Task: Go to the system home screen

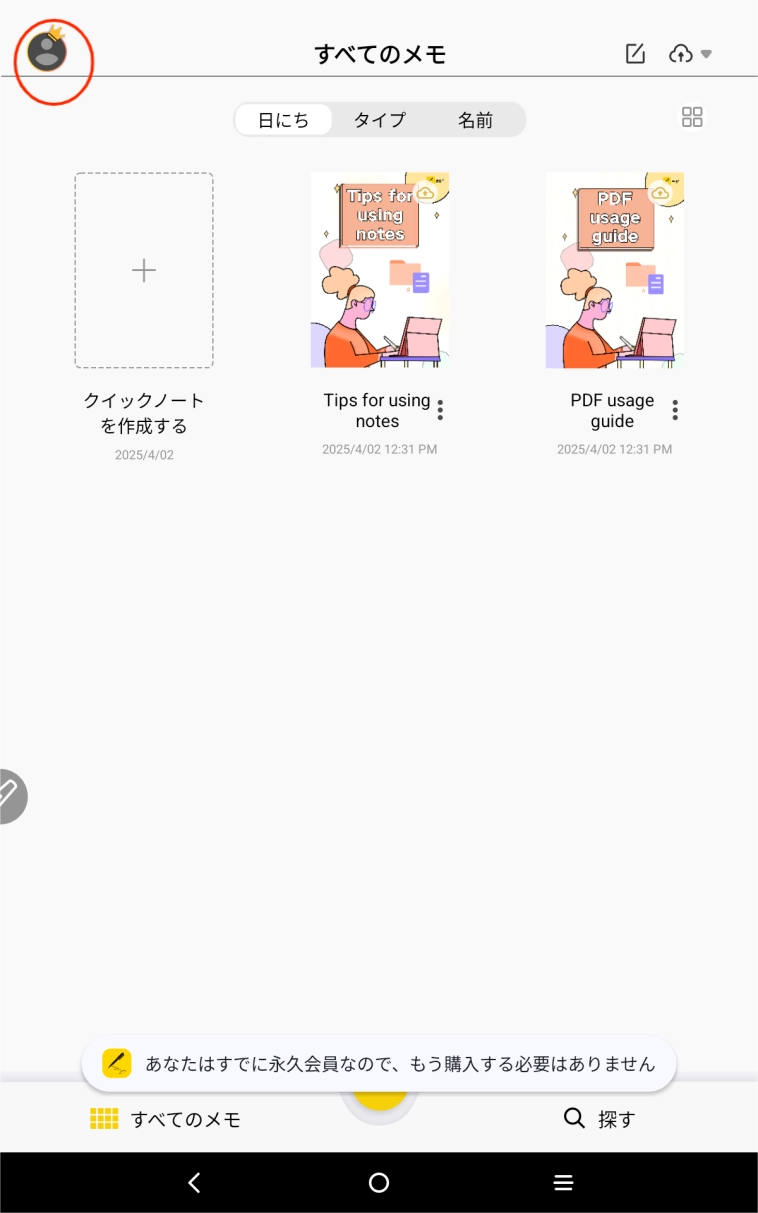Action: pyautogui.click(x=379, y=1183)
